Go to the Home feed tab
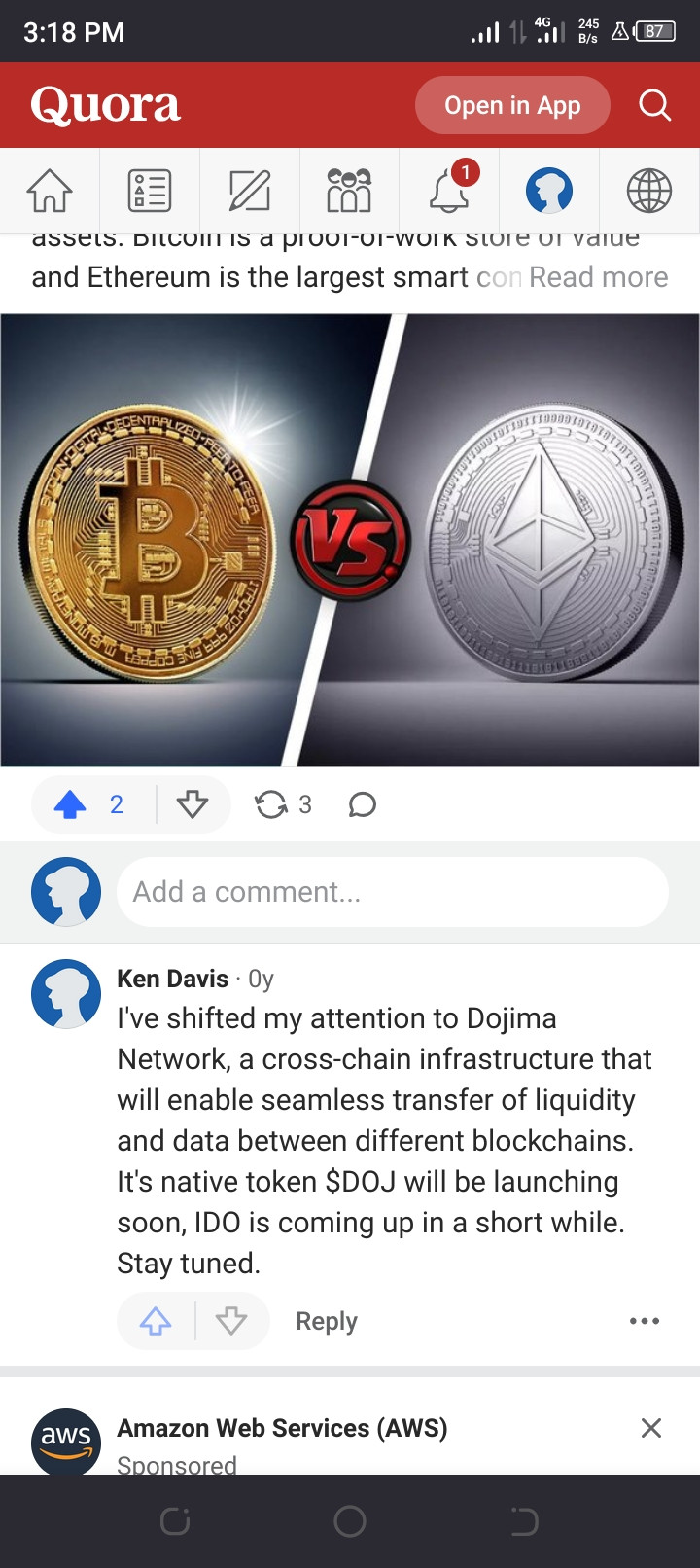 50,191
